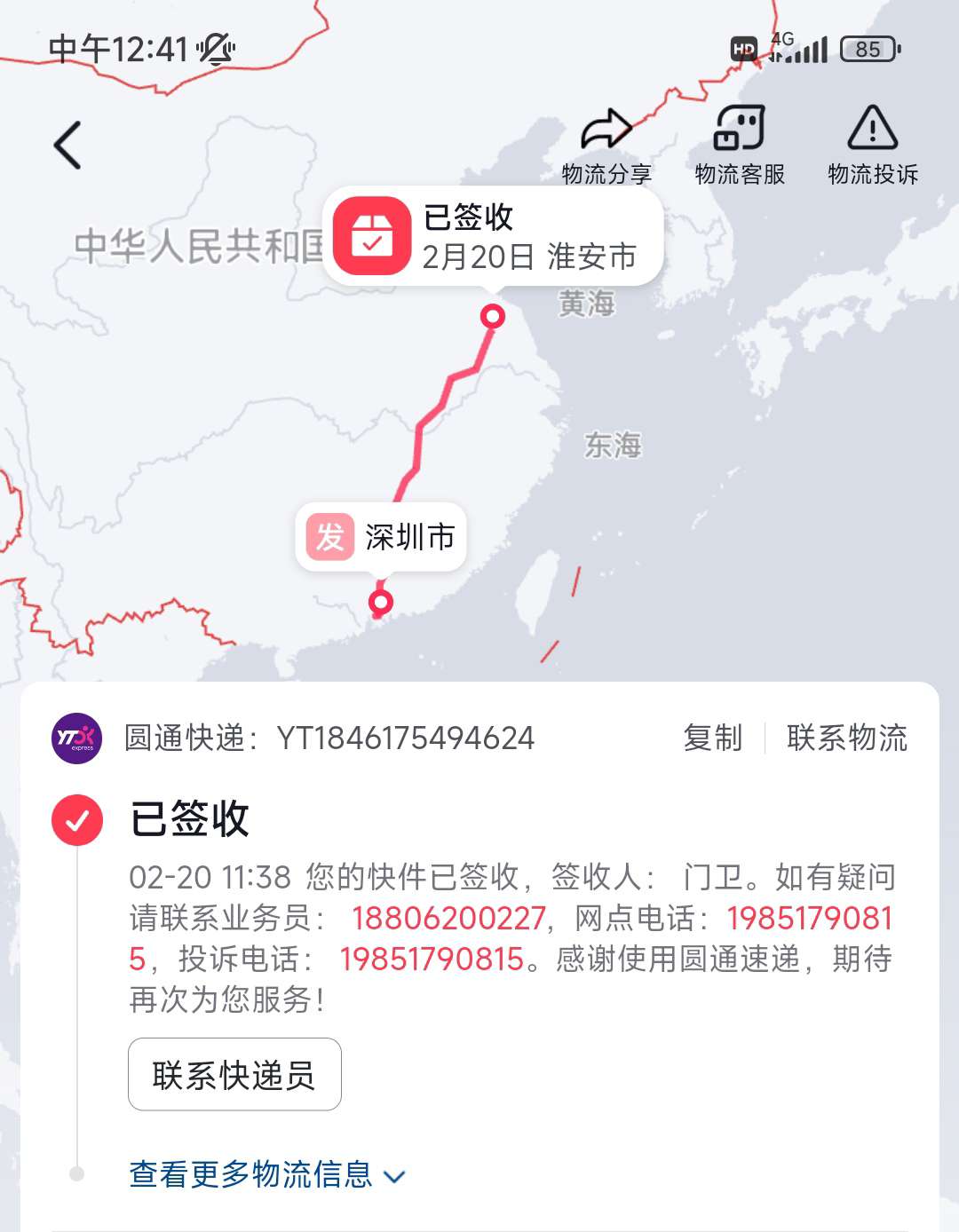
Task: Tap the 深圳市 origin marker label
Action: (x=381, y=537)
